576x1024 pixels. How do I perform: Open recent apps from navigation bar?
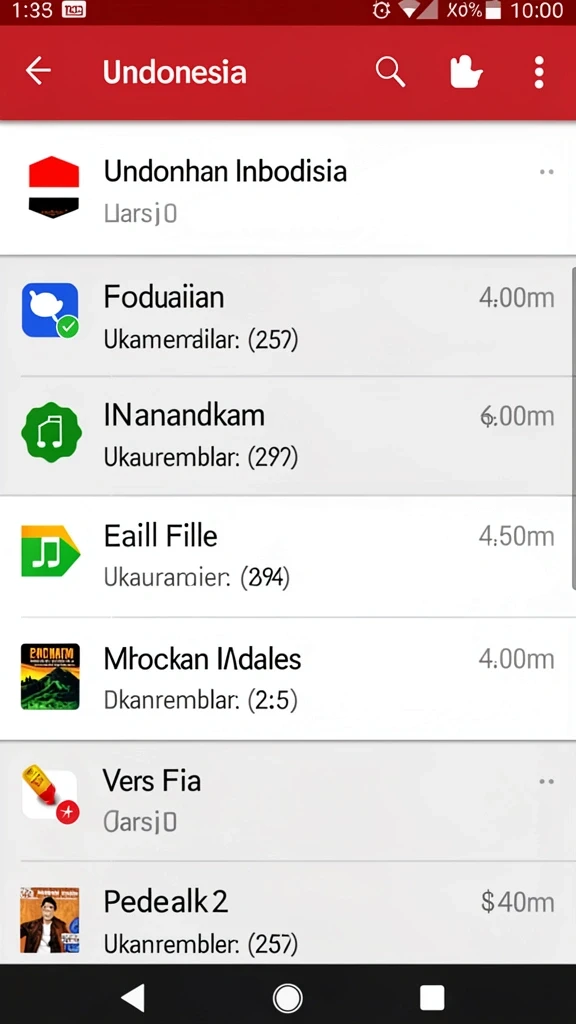click(x=432, y=998)
